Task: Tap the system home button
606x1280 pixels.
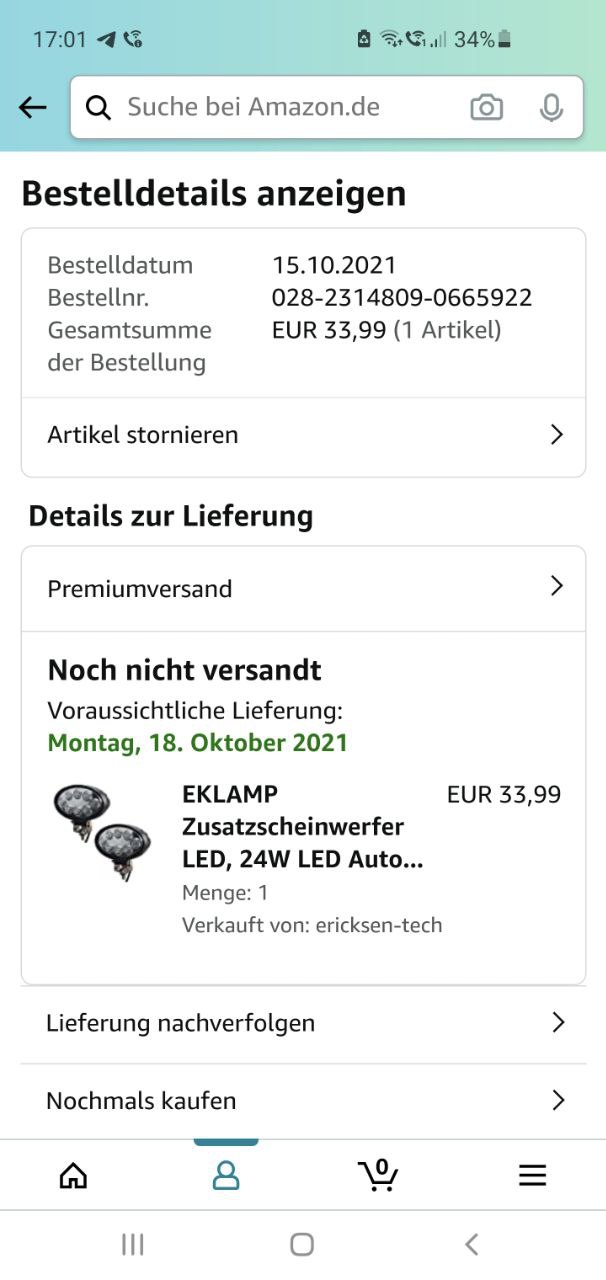Action: pos(302,1244)
